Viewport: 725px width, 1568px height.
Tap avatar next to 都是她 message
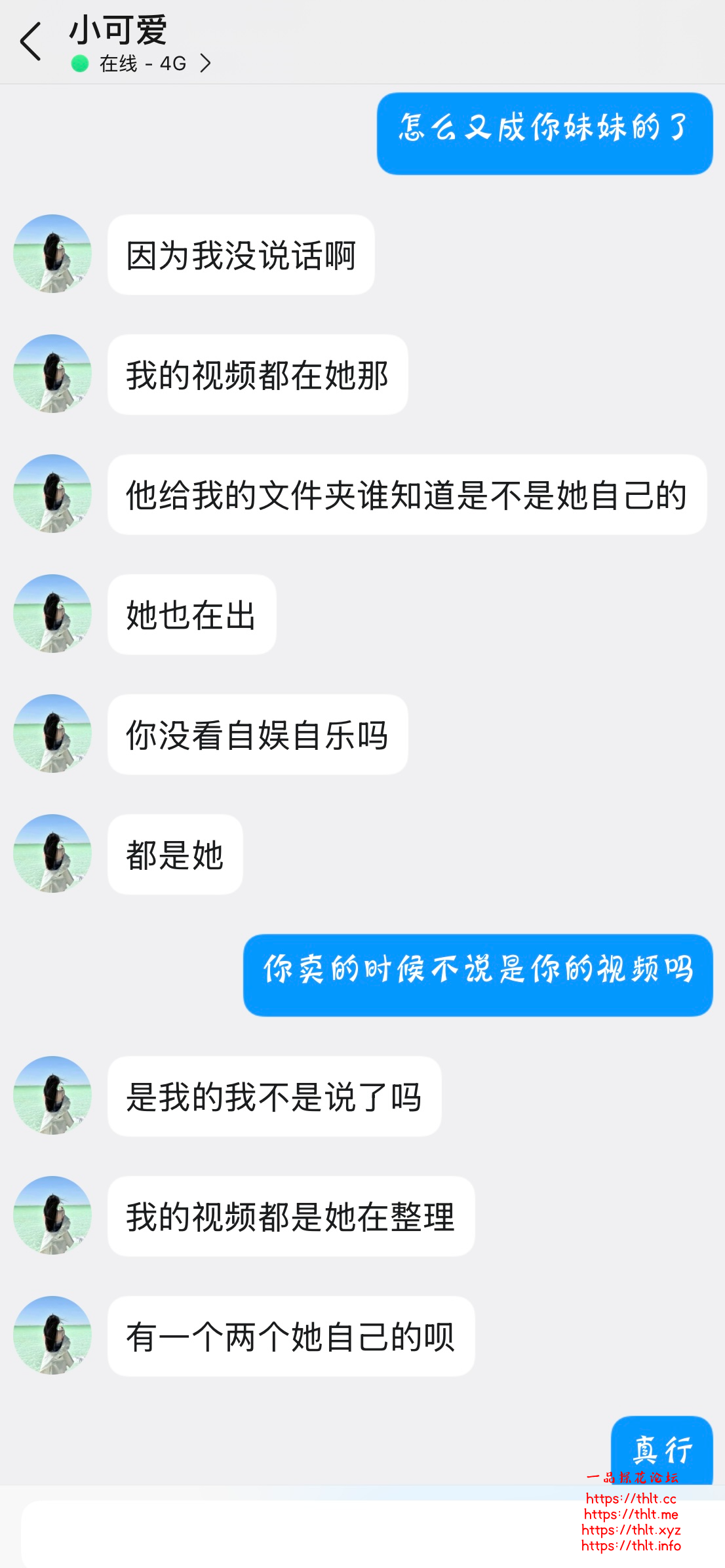pos(52,854)
